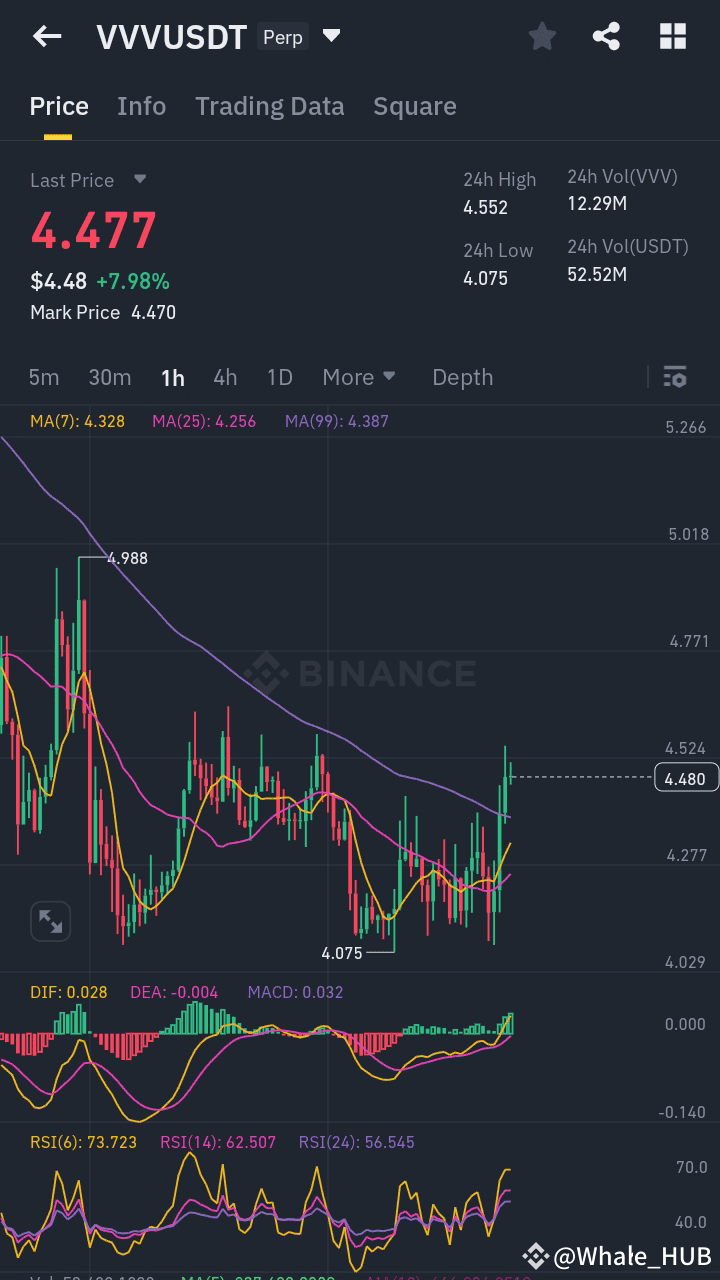Expand the More timeframe options dropdown
Viewport: 720px width, 1280px height.
pos(359,377)
